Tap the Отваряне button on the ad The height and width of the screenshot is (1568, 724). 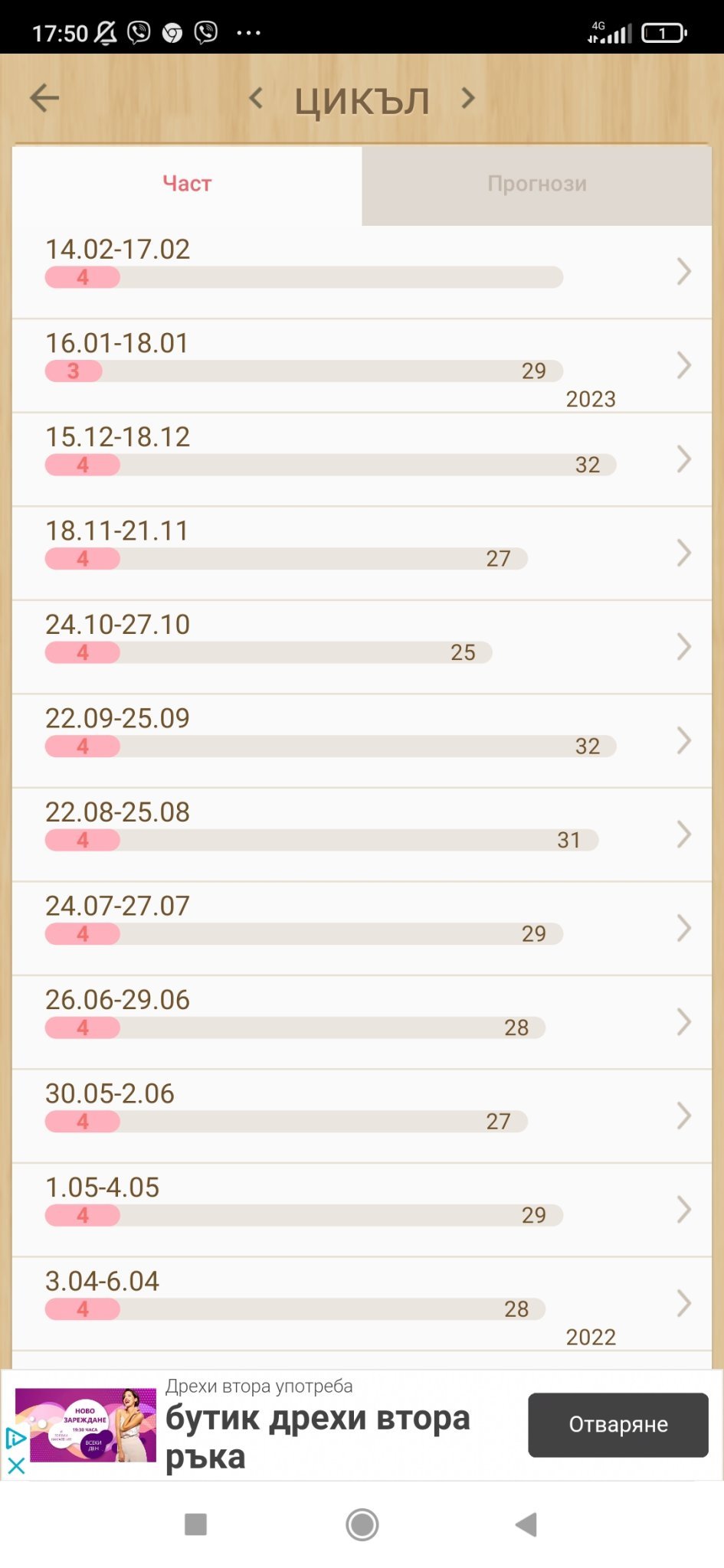tap(618, 1425)
